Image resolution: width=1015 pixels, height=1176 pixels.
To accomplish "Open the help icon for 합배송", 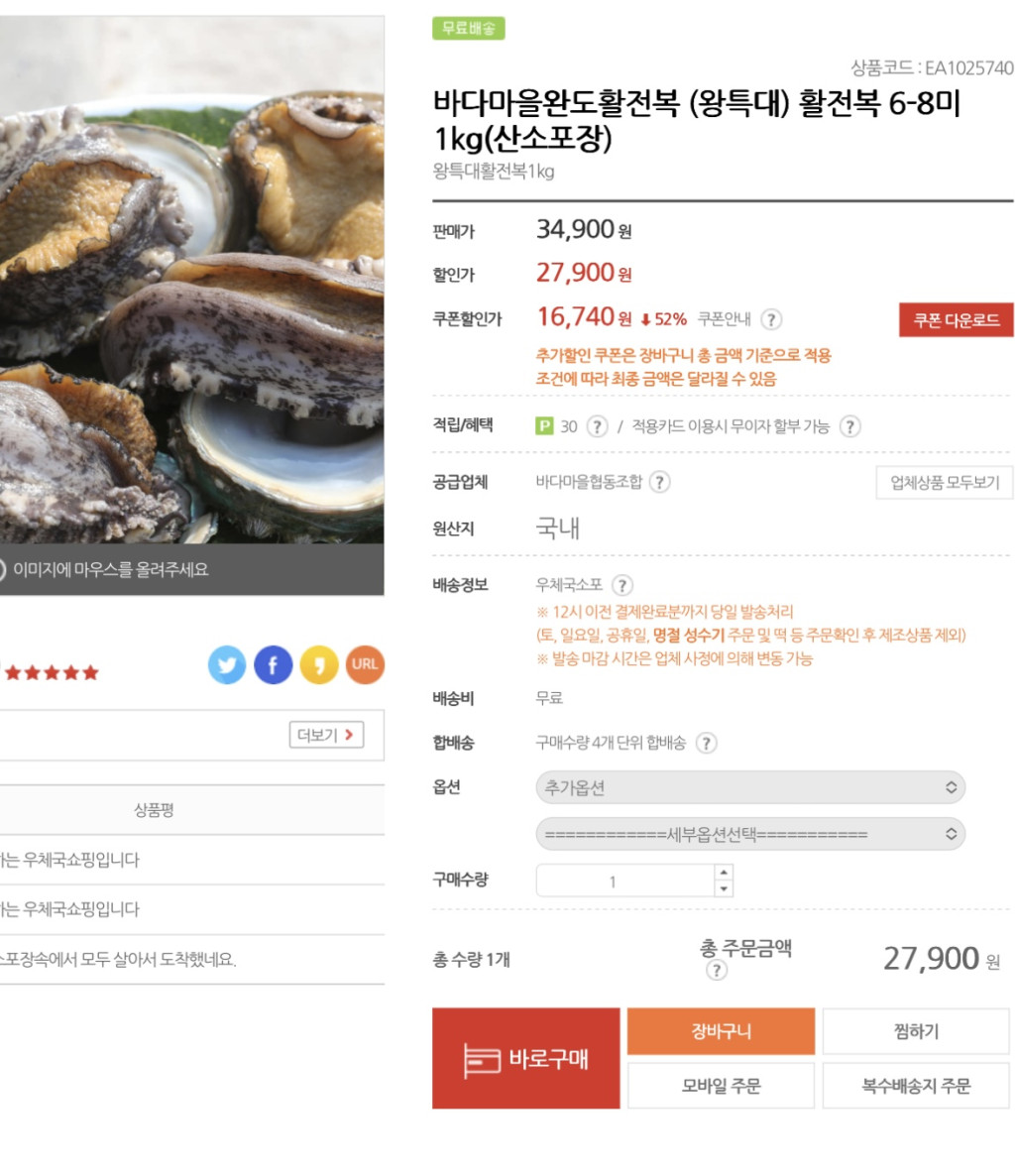I will click(706, 743).
